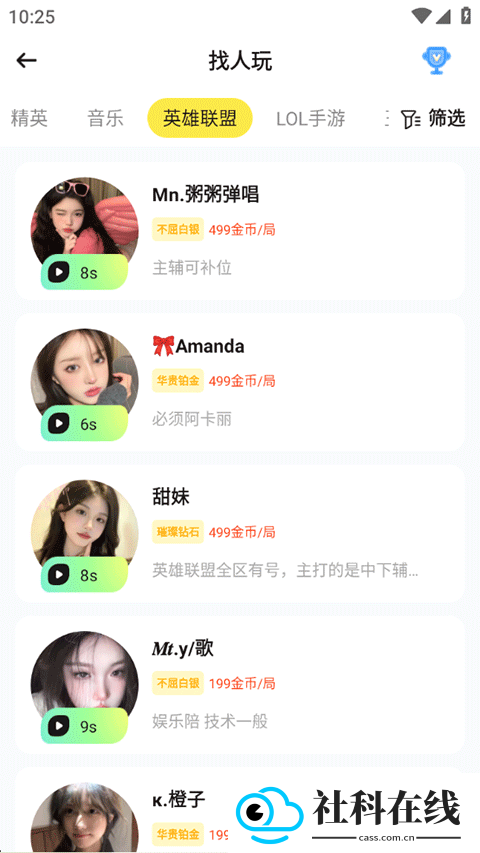Open the 筛选 filter

pos(433,118)
